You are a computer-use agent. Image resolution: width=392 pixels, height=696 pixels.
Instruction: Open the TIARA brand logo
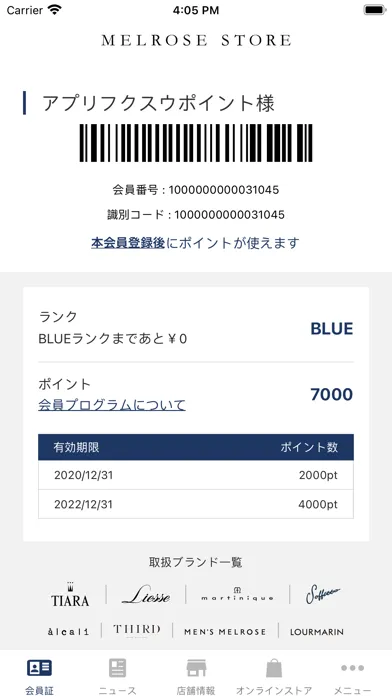click(70, 594)
